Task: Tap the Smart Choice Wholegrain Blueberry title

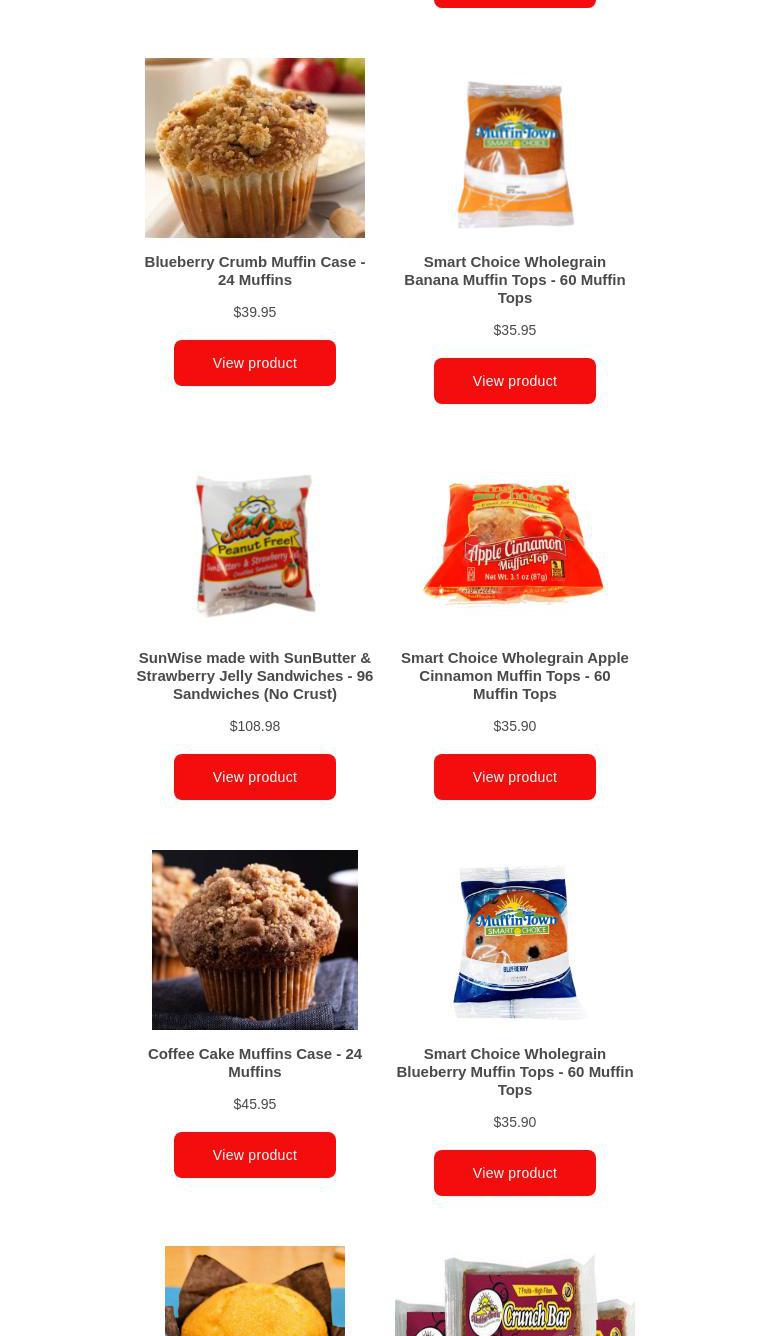Action: click(514, 1071)
